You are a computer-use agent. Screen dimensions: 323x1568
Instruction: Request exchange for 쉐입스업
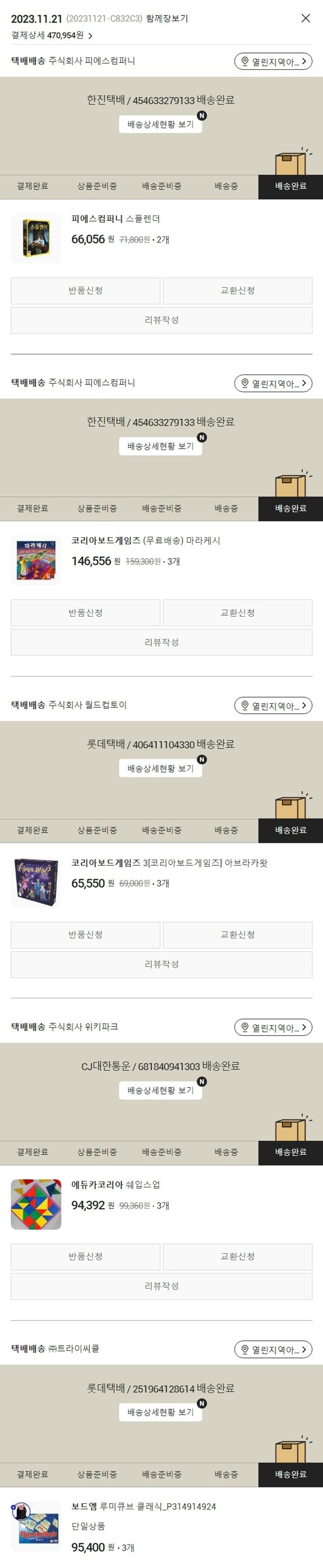click(x=237, y=1256)
